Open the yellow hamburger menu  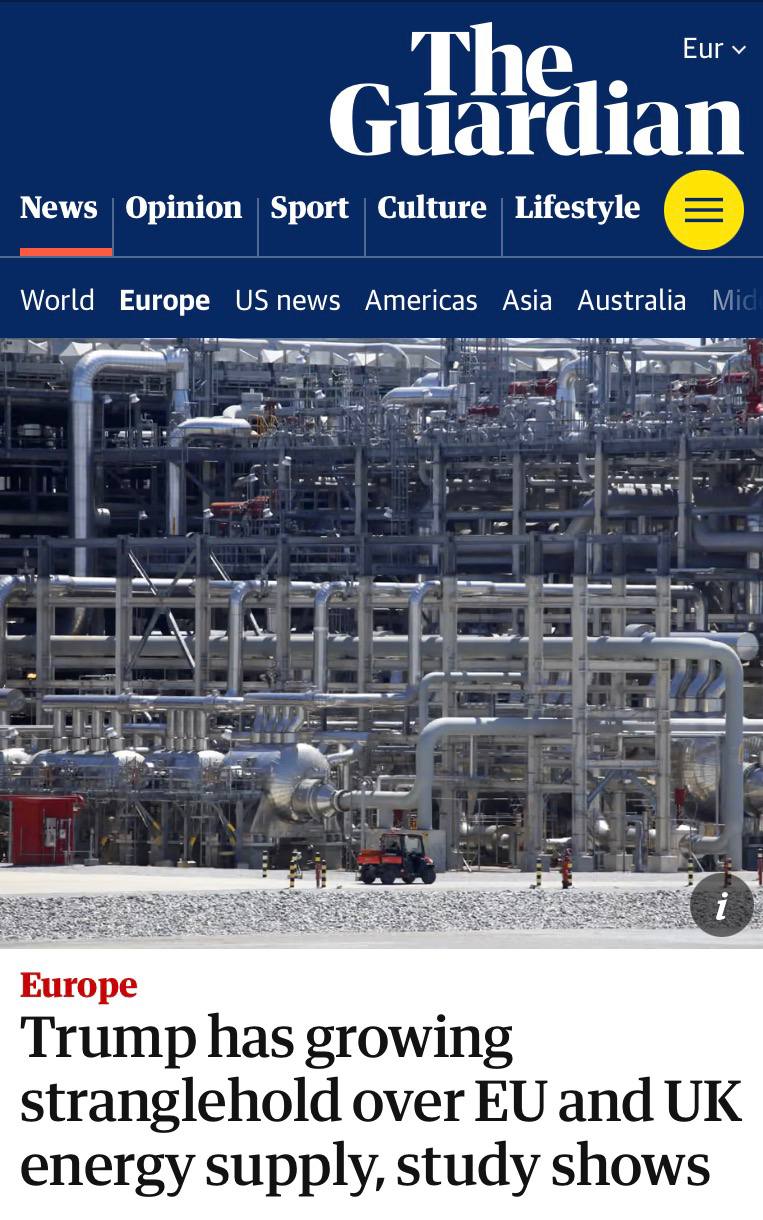click(703, 210)
